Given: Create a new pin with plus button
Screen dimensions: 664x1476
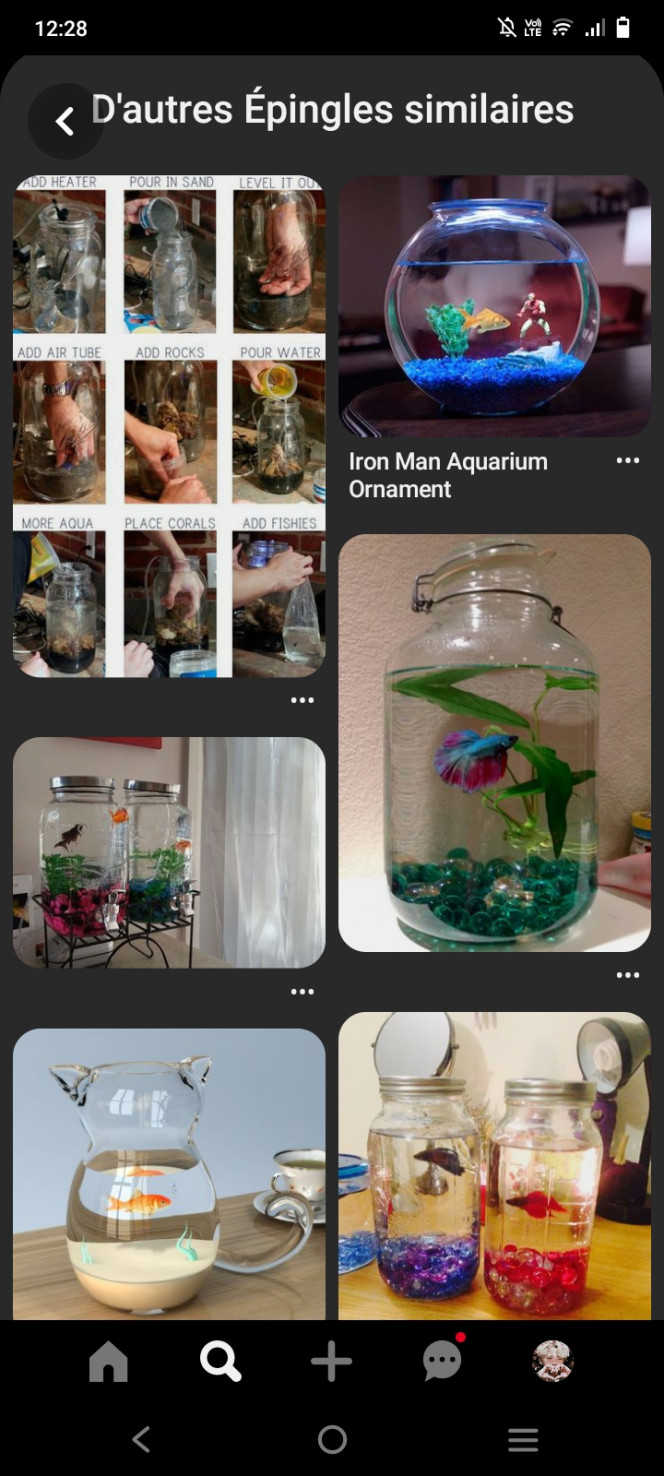Looking at the screenshot, I should point(331,1361).
